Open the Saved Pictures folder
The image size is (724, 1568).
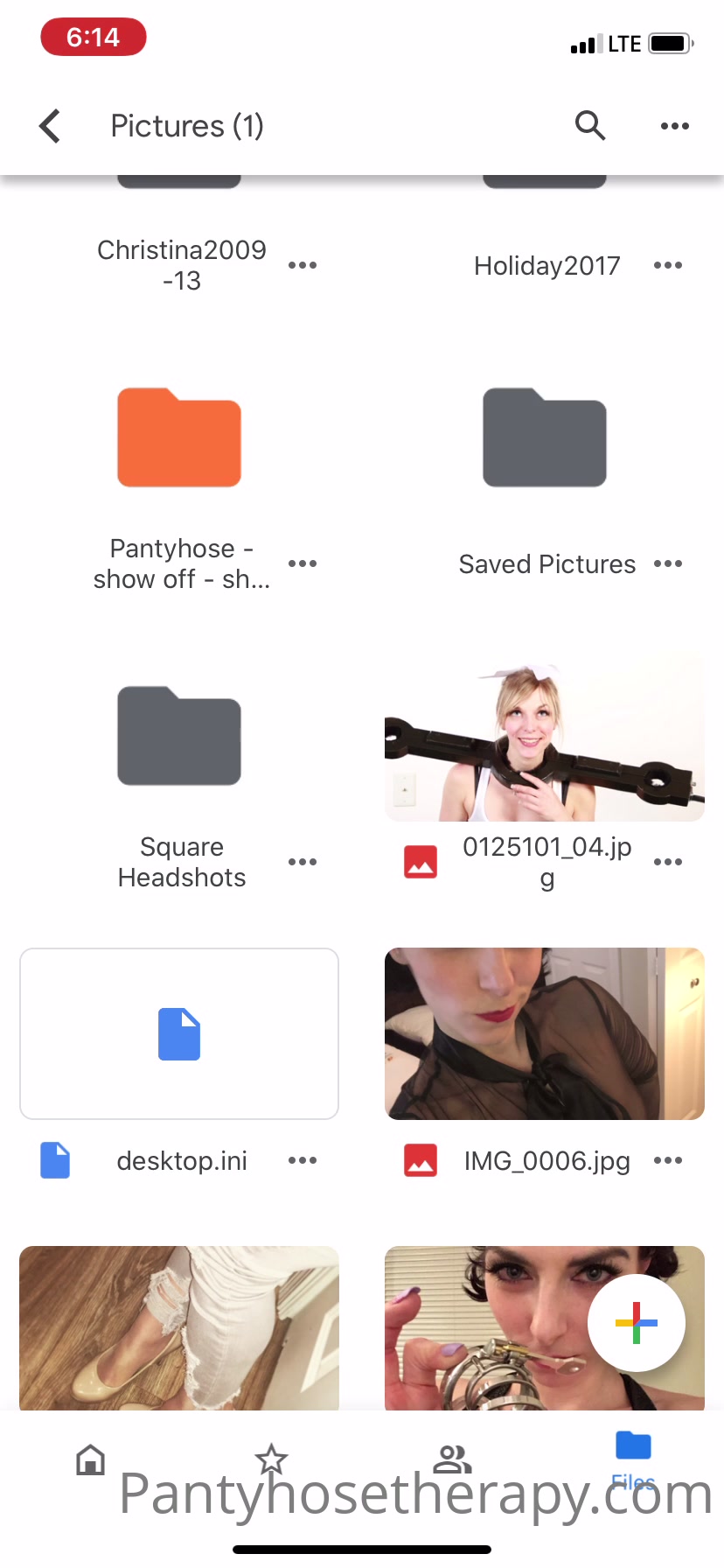coord(545,437)
